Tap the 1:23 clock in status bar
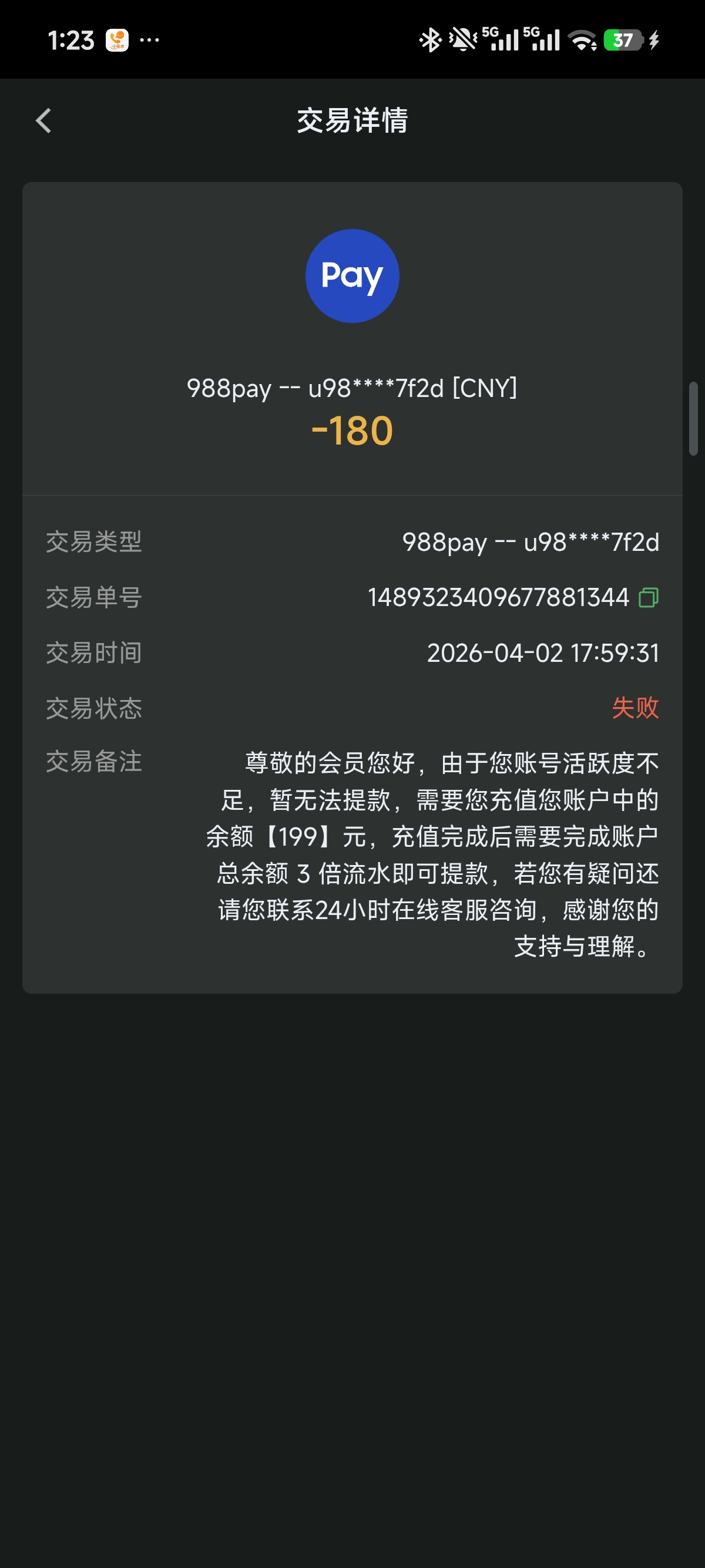 [x=70, y=40]
